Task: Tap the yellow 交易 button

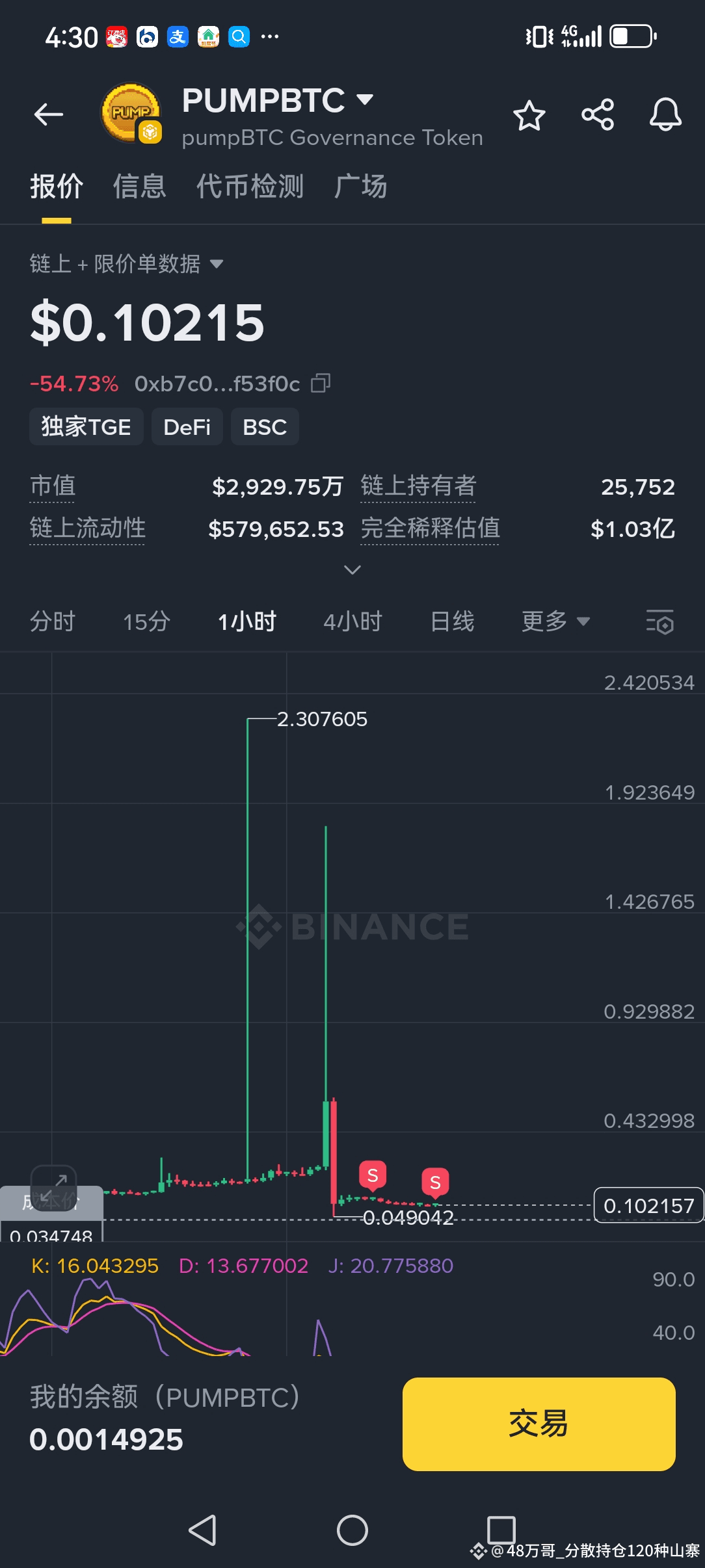Action: tap(539, 1424)
